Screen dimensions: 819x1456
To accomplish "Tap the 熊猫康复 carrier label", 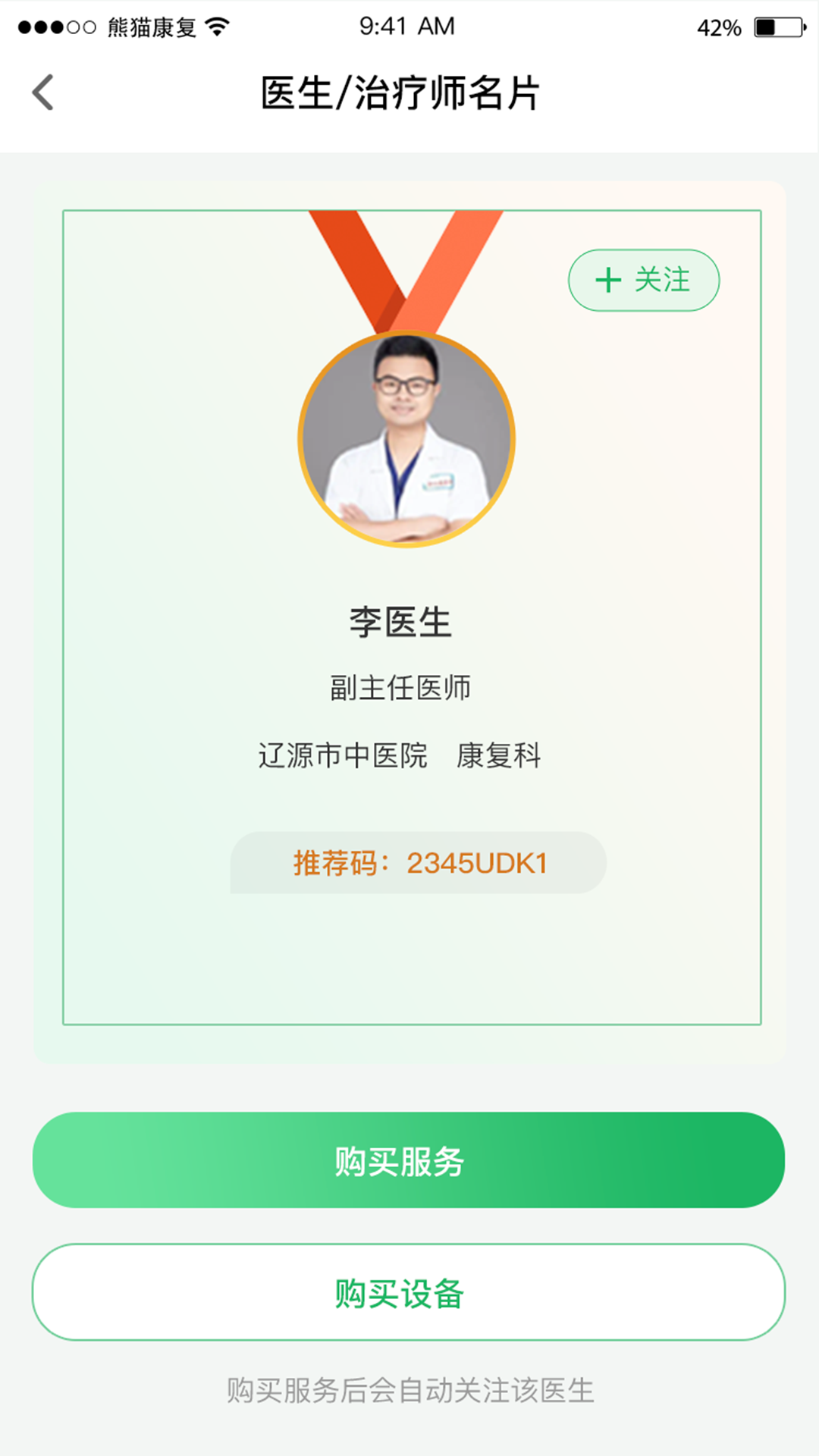I will 152,25.
